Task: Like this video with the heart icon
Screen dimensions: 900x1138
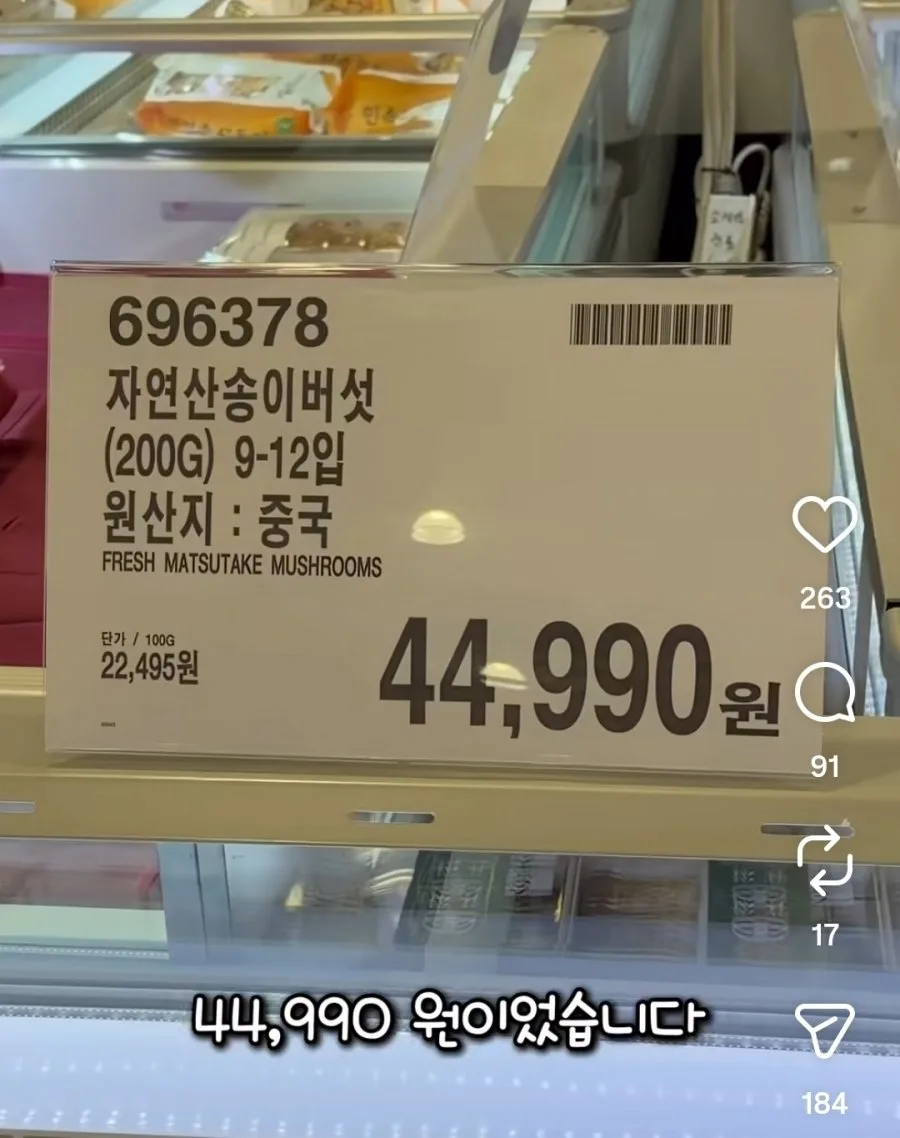Action: tap(824, 524)
